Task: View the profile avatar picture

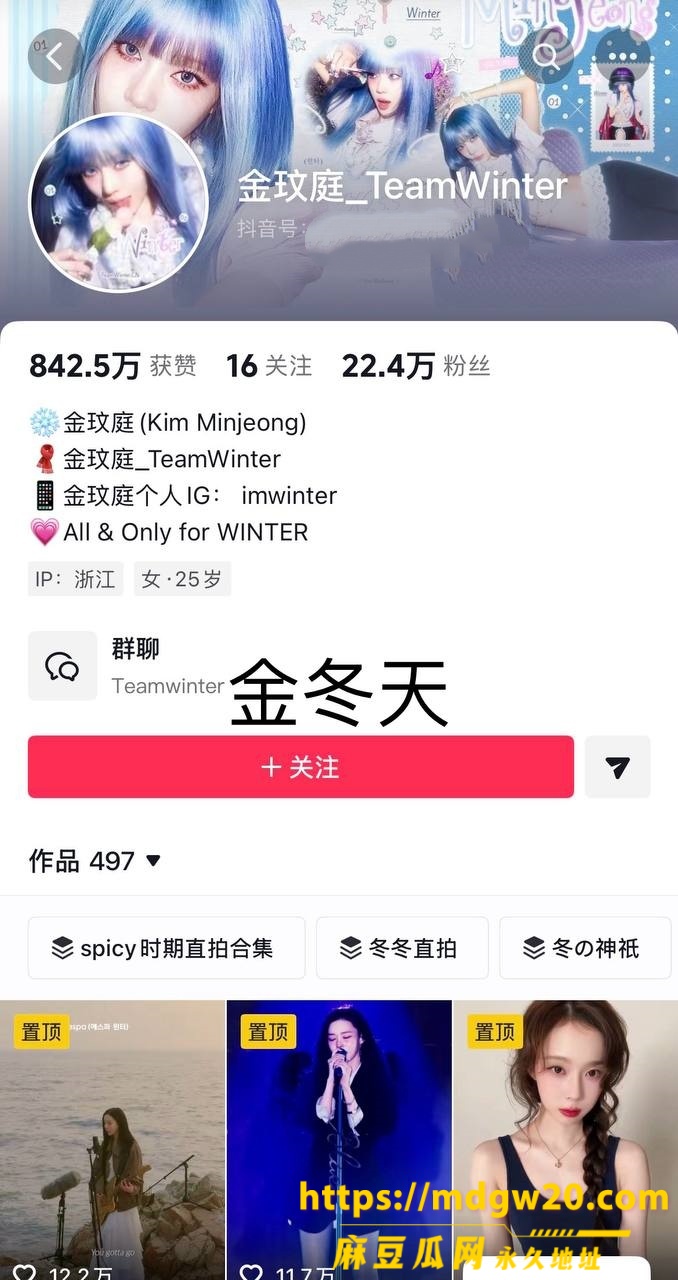Action: (118, 202)
